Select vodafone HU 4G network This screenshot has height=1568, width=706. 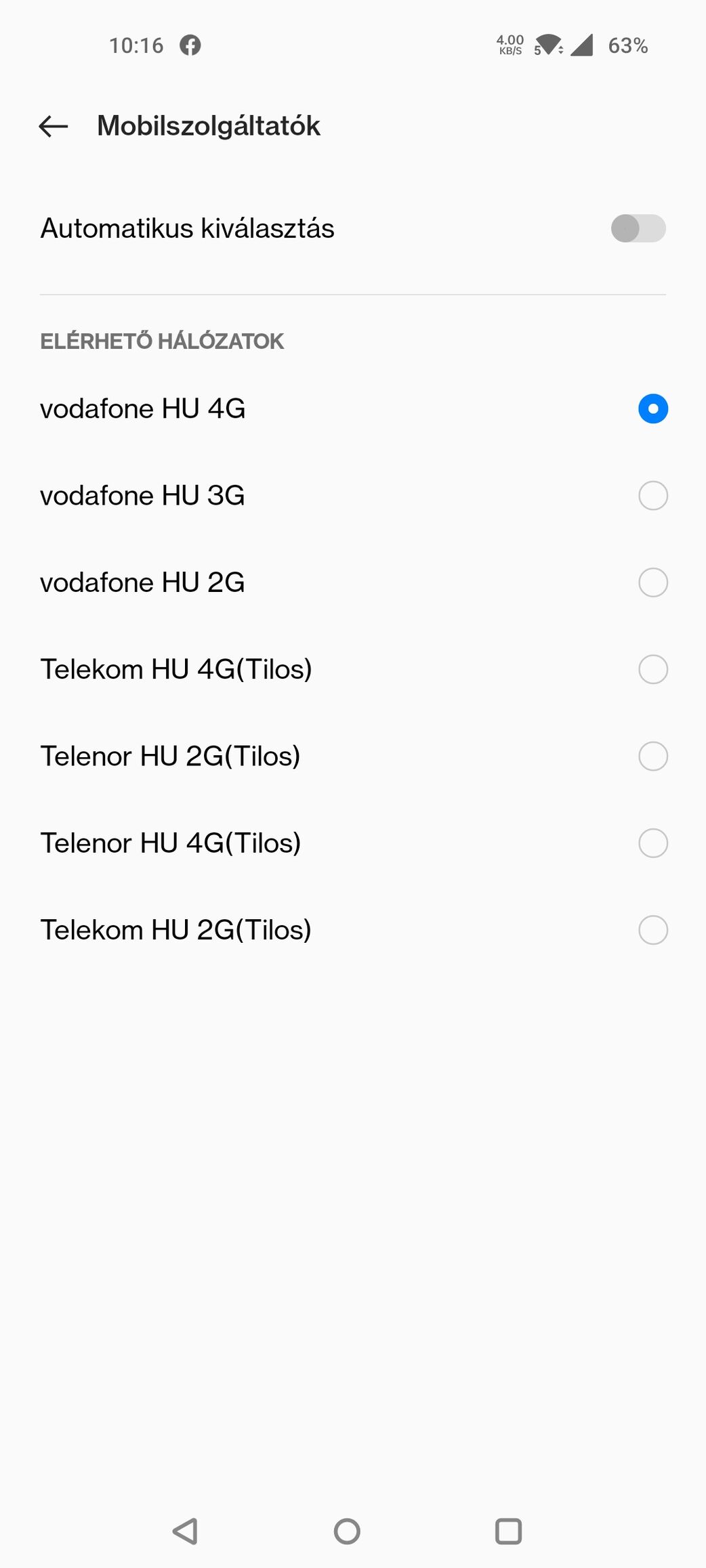[x=353, y=408]
